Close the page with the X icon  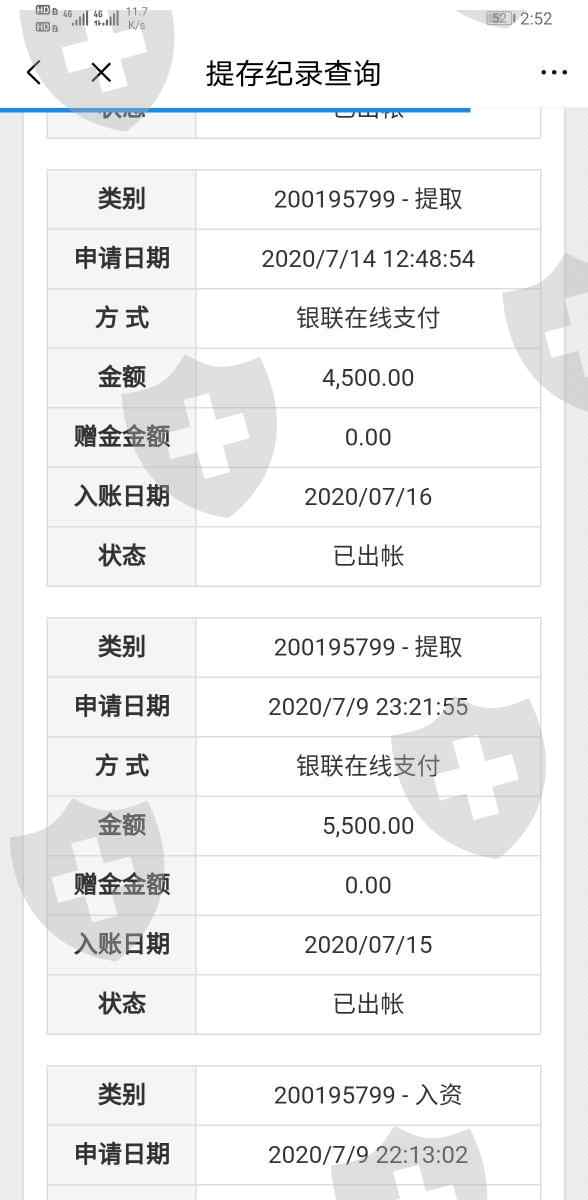click(101, 72)
